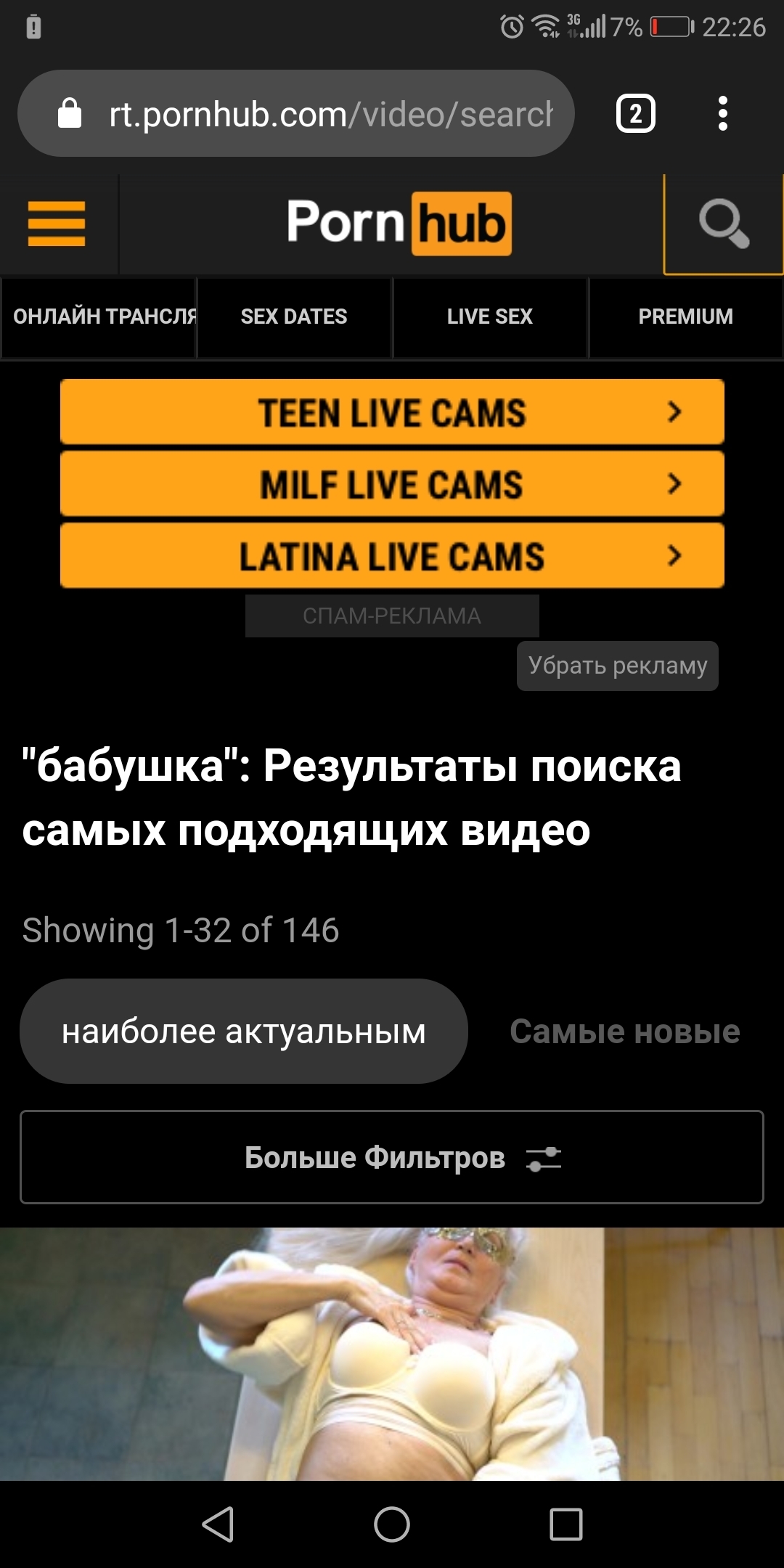
Task: Open Больше Фильтров
Action: coord(392,1157)
